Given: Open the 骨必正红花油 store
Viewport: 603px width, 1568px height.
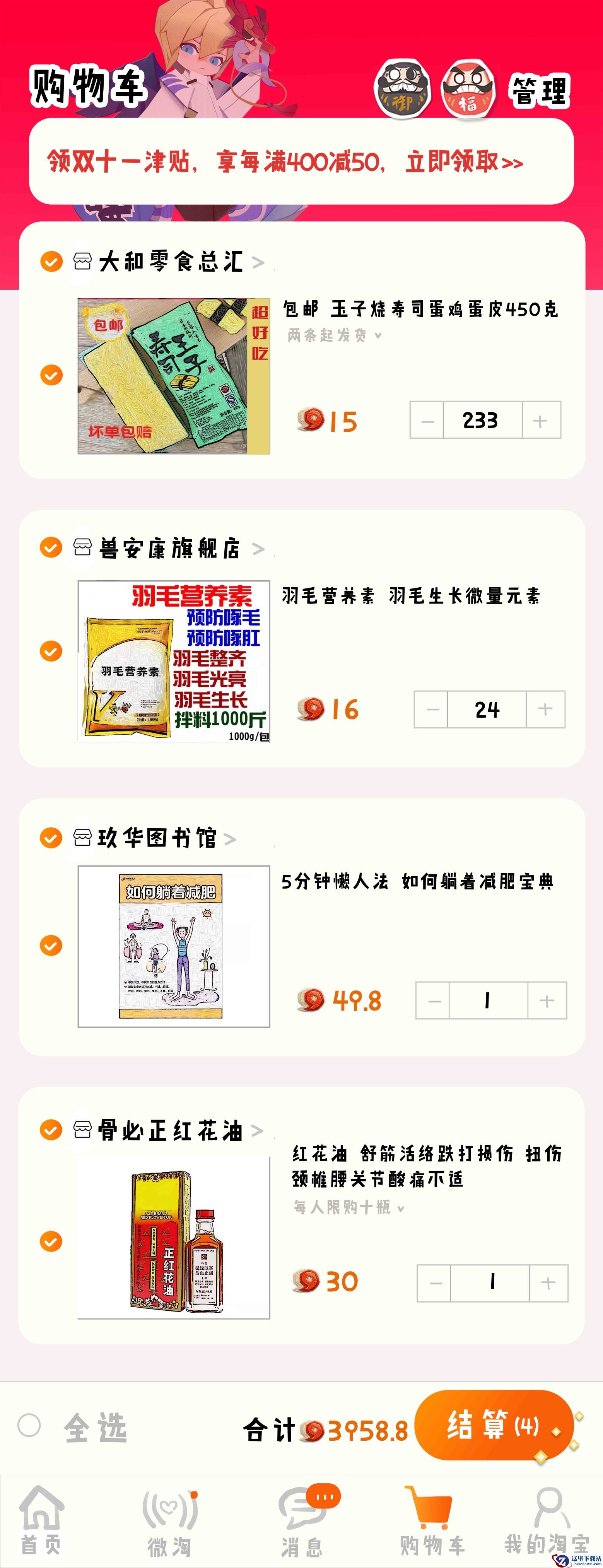Looking at the screenshot, I should click(x=170, y=1131).
